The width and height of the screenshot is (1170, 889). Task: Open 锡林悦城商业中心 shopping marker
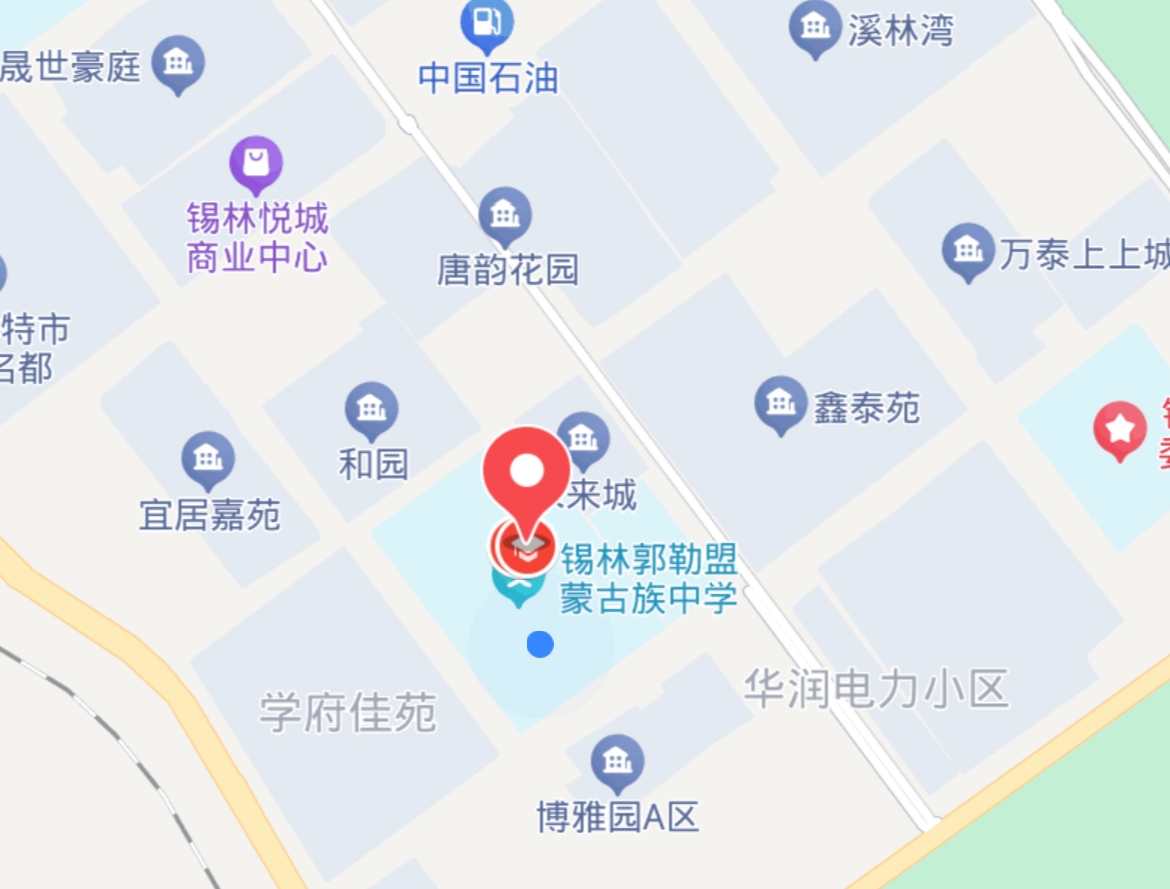click(256, 163)
